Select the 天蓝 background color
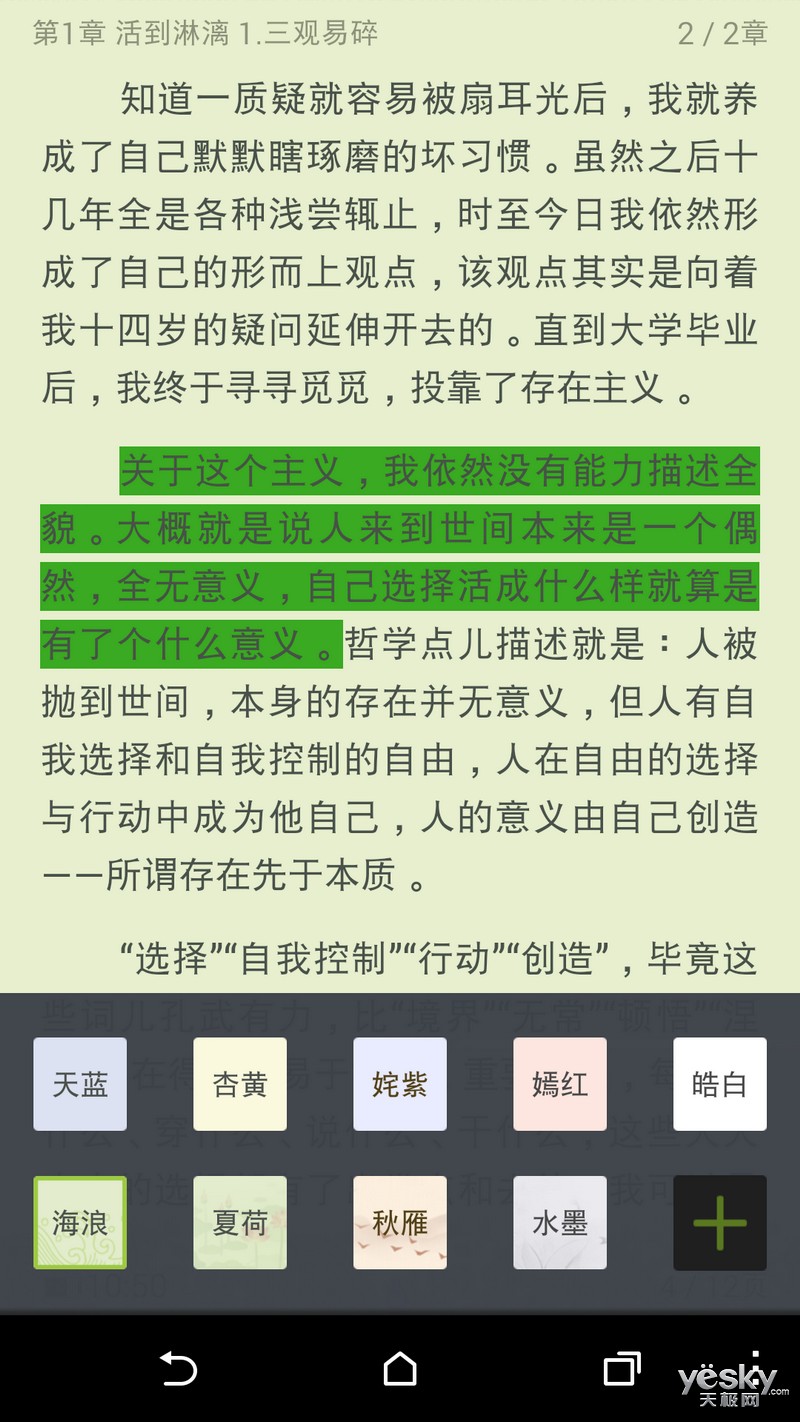Screen dimensions: 800x1422 click(80, 1084)
